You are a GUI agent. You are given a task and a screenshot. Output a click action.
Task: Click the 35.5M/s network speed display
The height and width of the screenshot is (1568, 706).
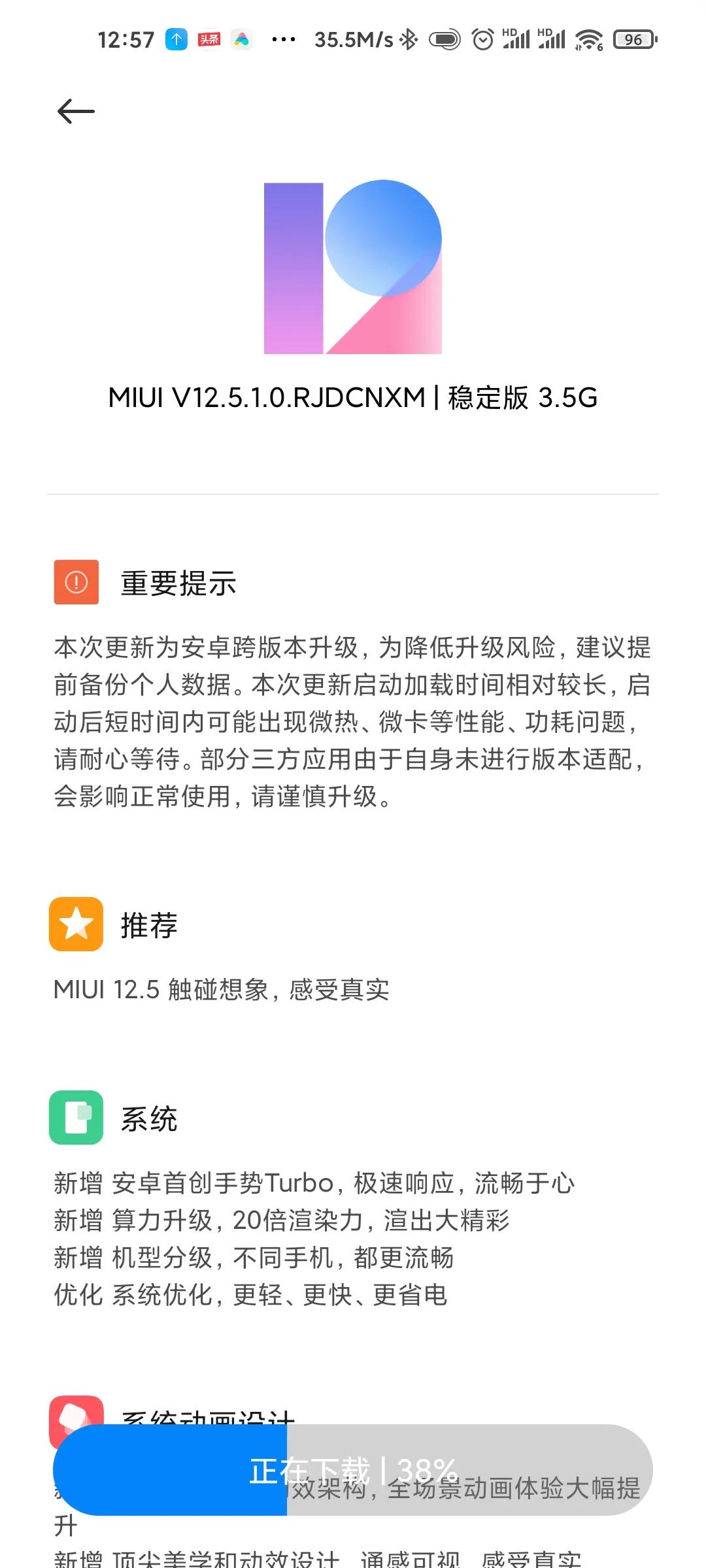(x=353, y=41)
